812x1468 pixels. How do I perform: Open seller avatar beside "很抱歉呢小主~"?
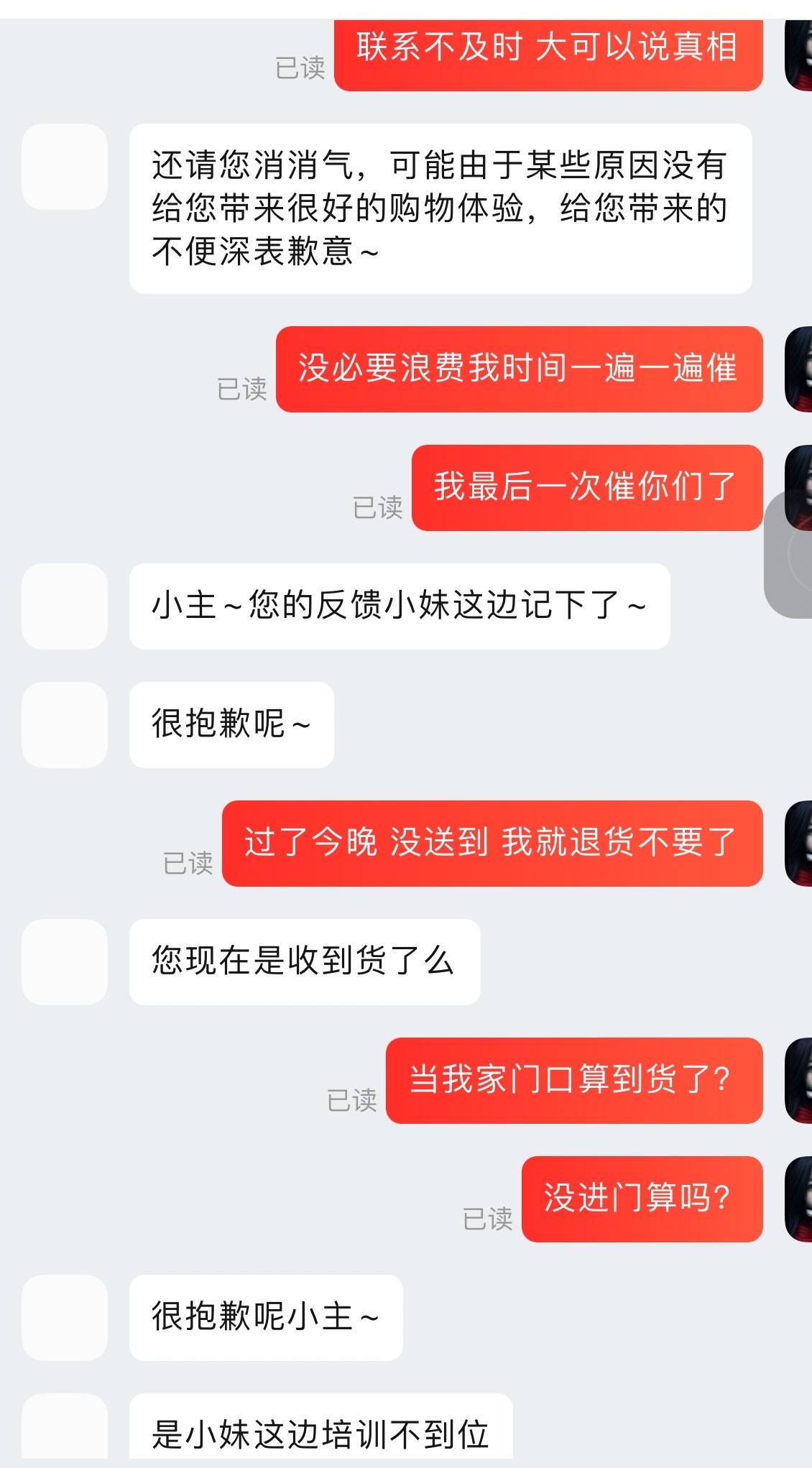[x=65, y=1317]
